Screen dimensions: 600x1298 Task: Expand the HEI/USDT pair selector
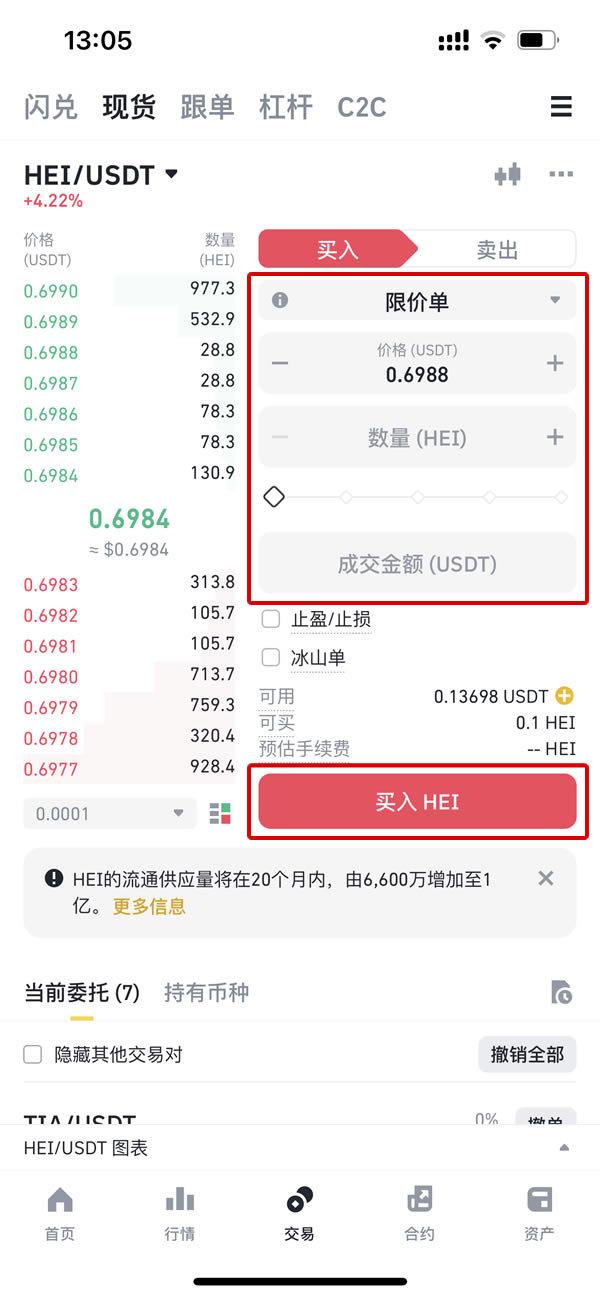[171, 174]
